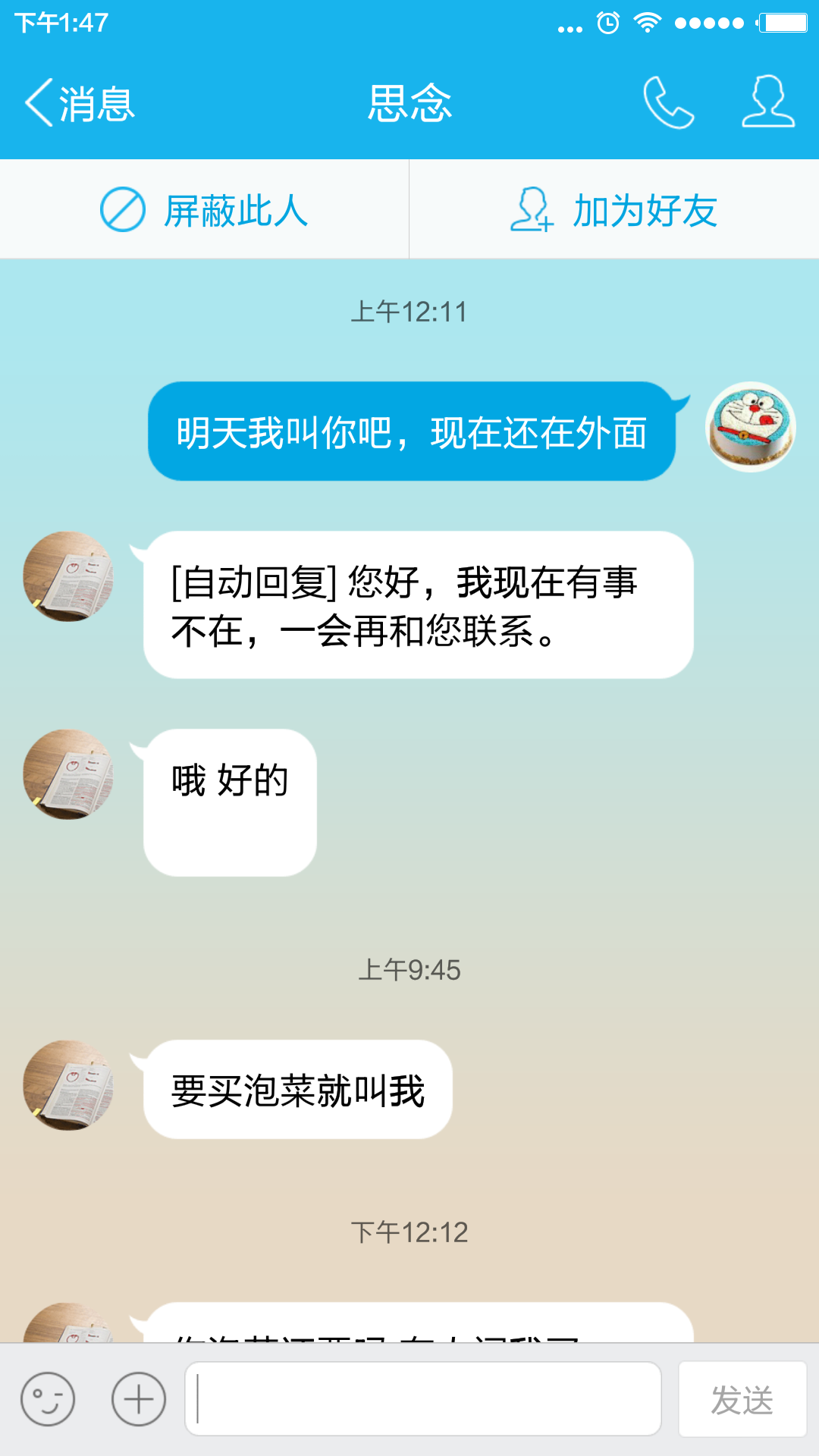
Task: Tap 屏蔽此人 to block this person
Action: coord(205,210)
